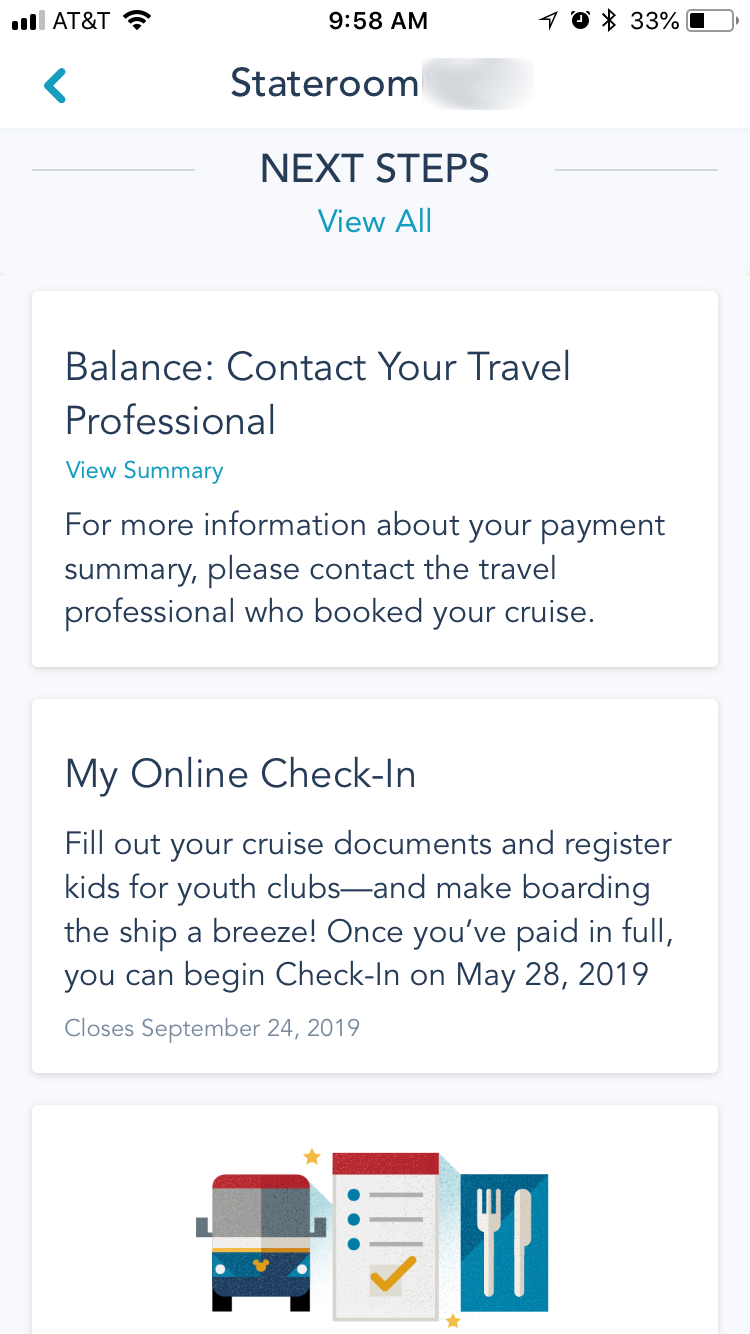Open the card with bus and dining illustration

point(375,1220)
